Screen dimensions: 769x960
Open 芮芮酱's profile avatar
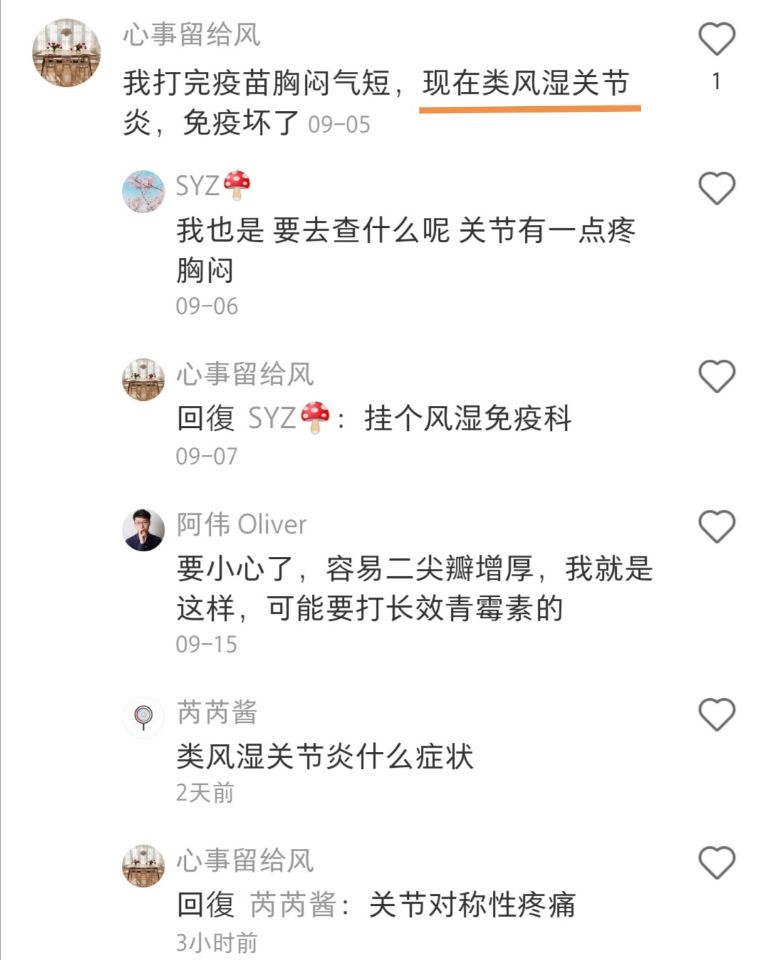(143, 717)
